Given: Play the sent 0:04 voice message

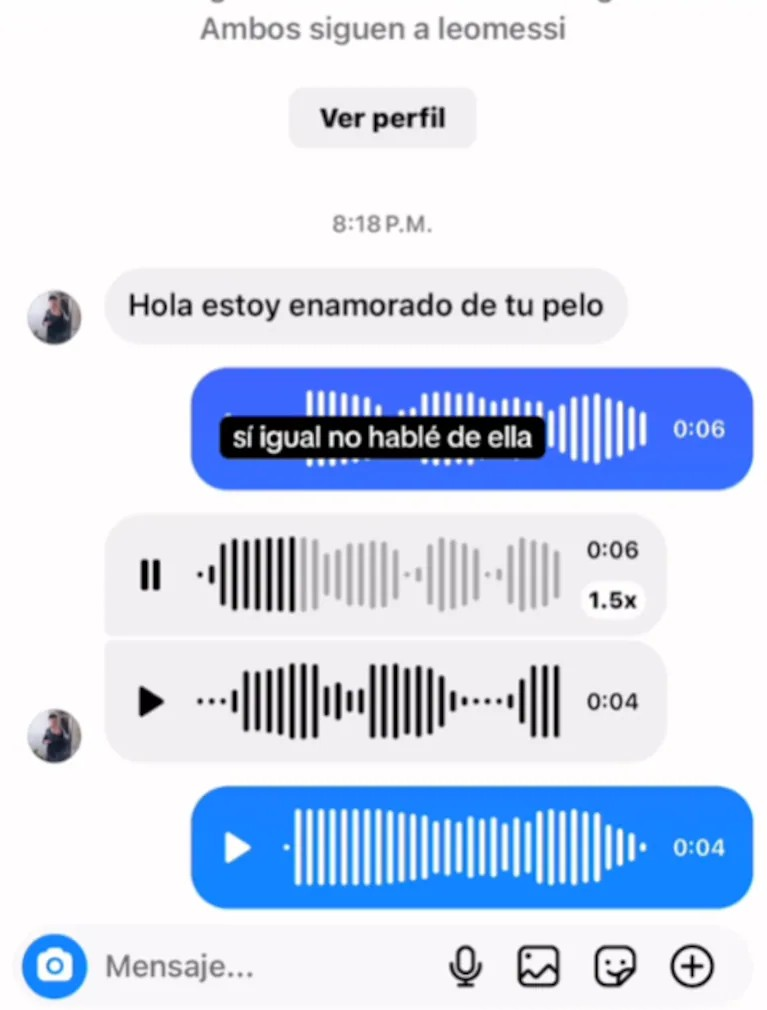Looking at the screenshot, I should pyautogui.click(x=237, y=848).
